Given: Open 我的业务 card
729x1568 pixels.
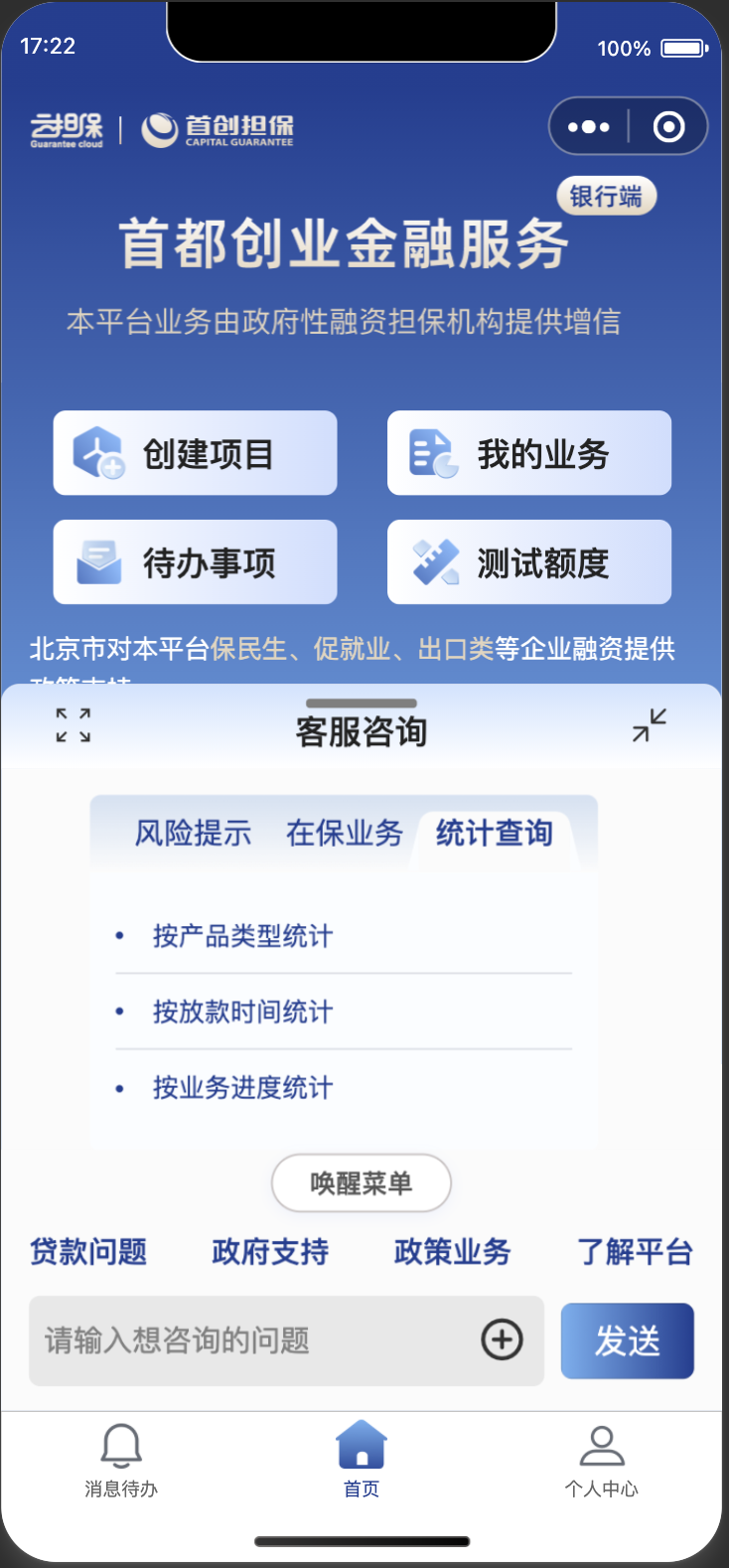Looking at the screenshot, I should tap(529, 453).
